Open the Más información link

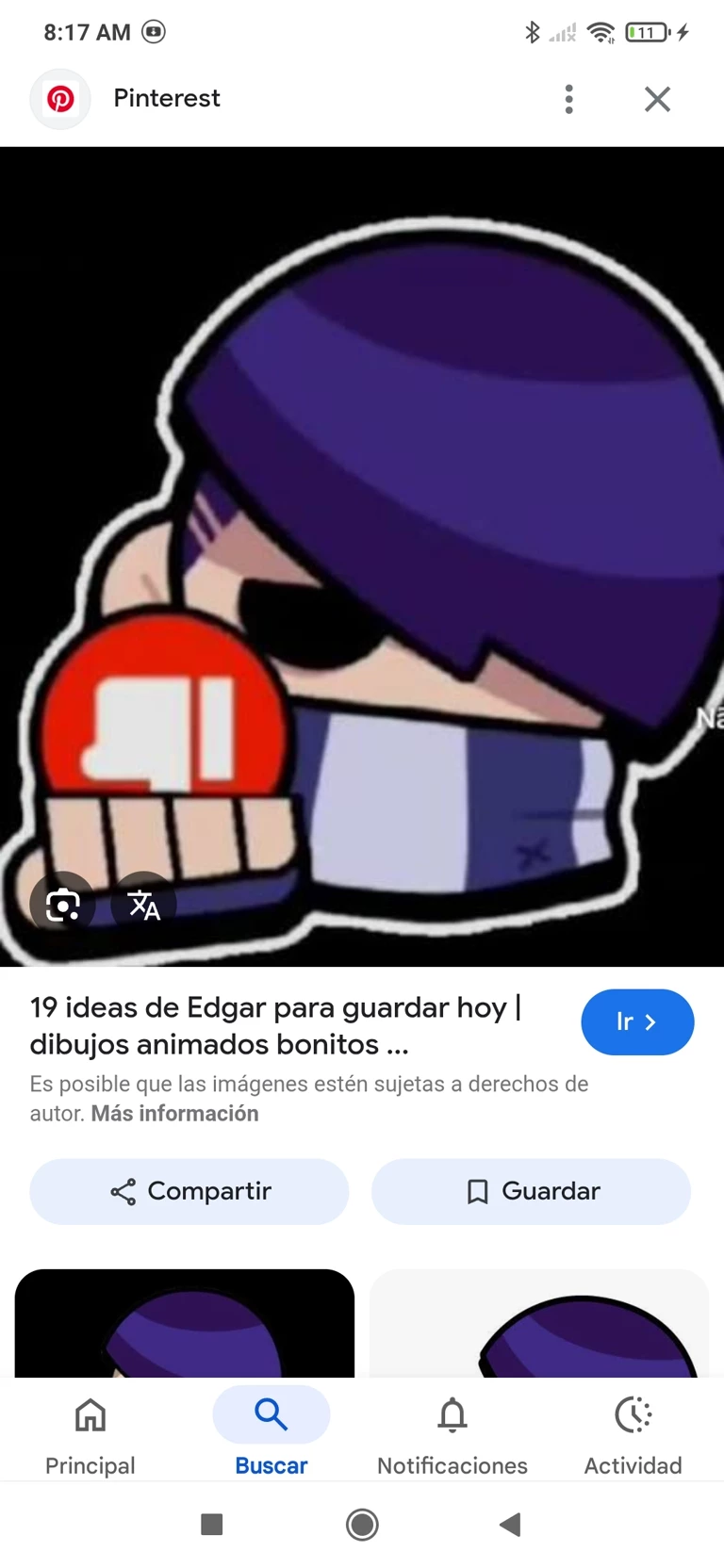(x=174, y=1114)
